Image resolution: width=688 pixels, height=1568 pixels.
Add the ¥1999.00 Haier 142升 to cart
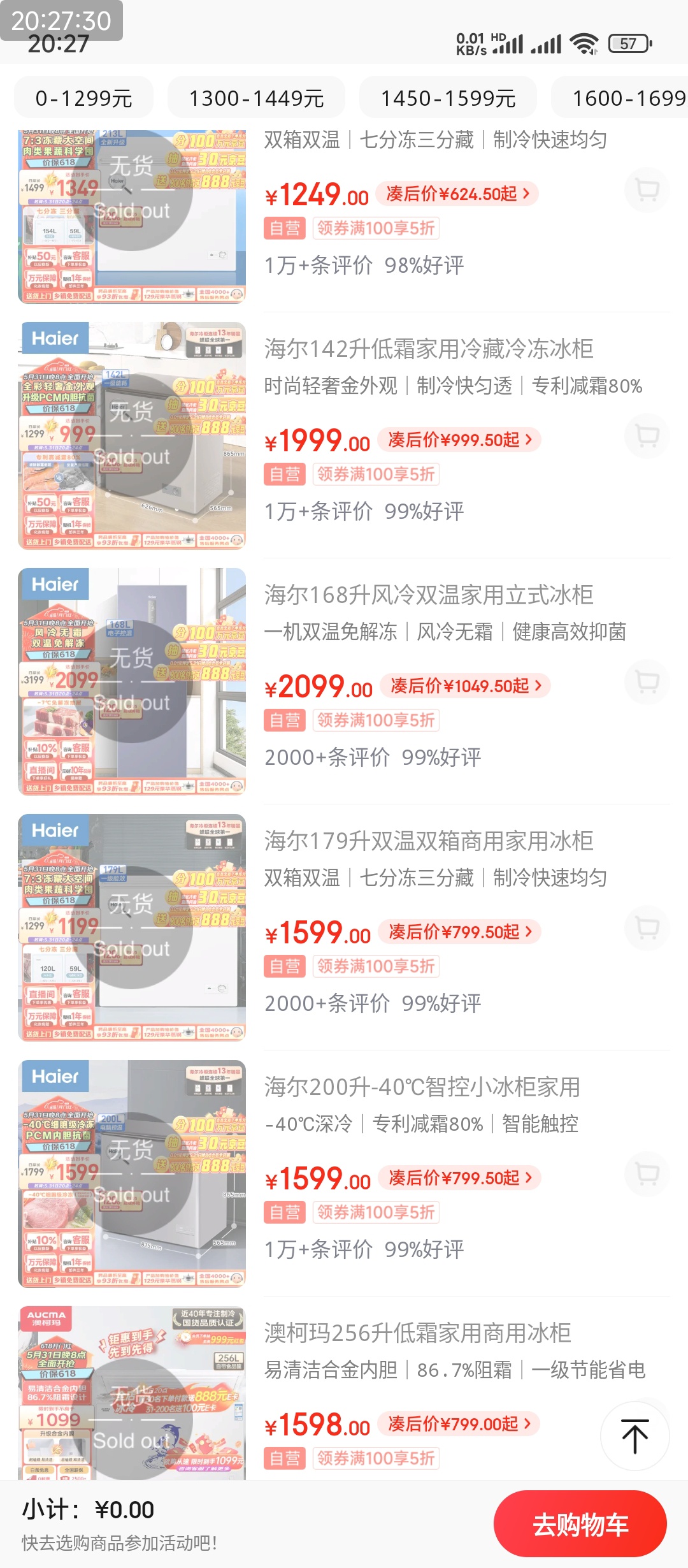click(x=647, y=437)
